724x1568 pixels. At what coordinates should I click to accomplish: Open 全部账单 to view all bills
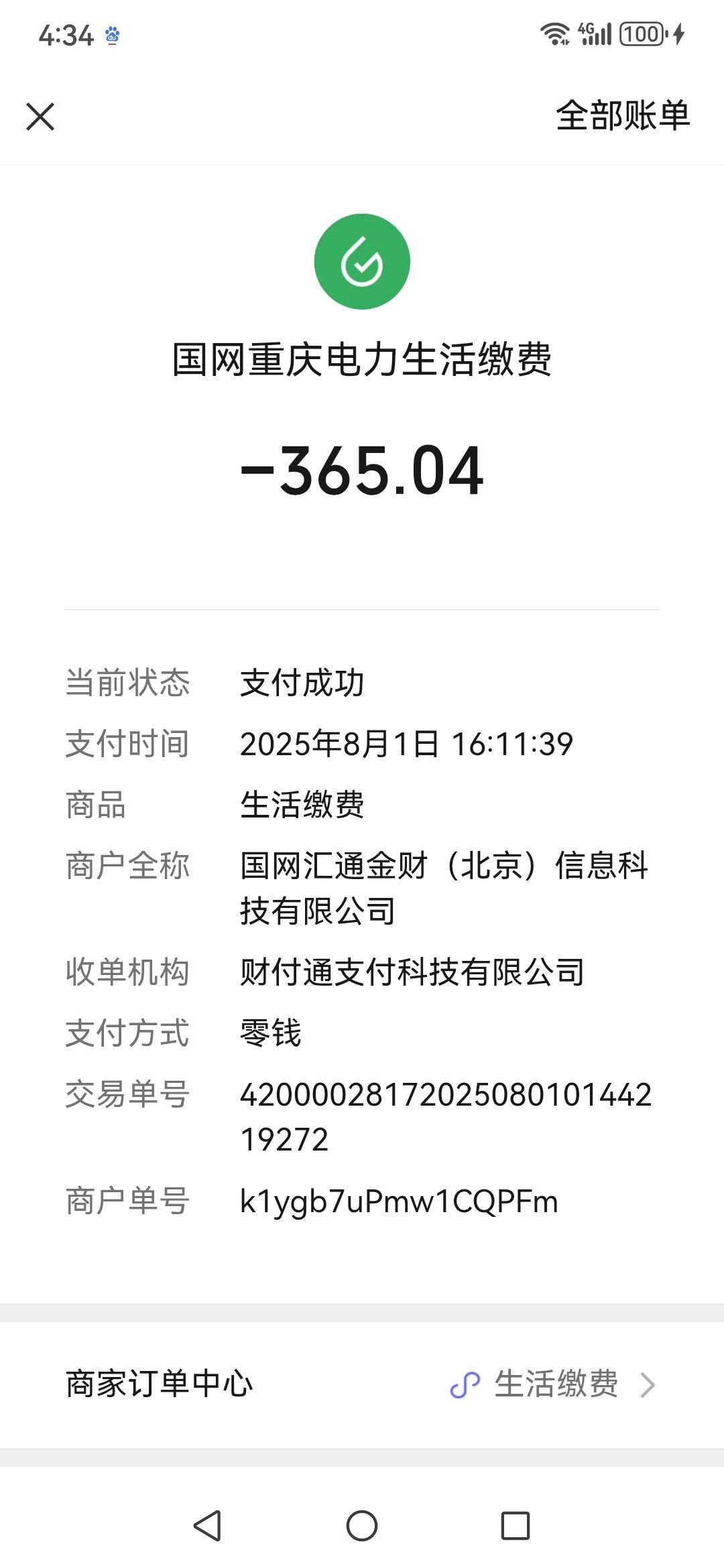pos(623,115)
